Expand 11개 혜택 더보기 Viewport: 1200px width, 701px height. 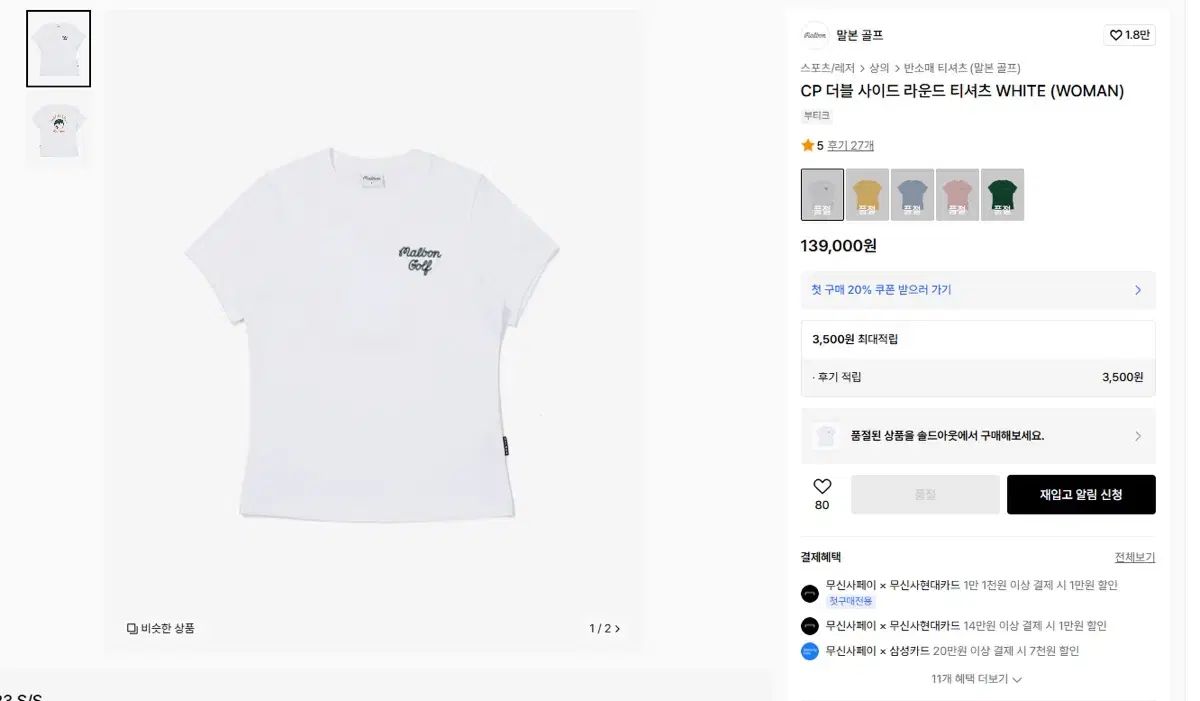pyautogui.click(x=976, y=679)
